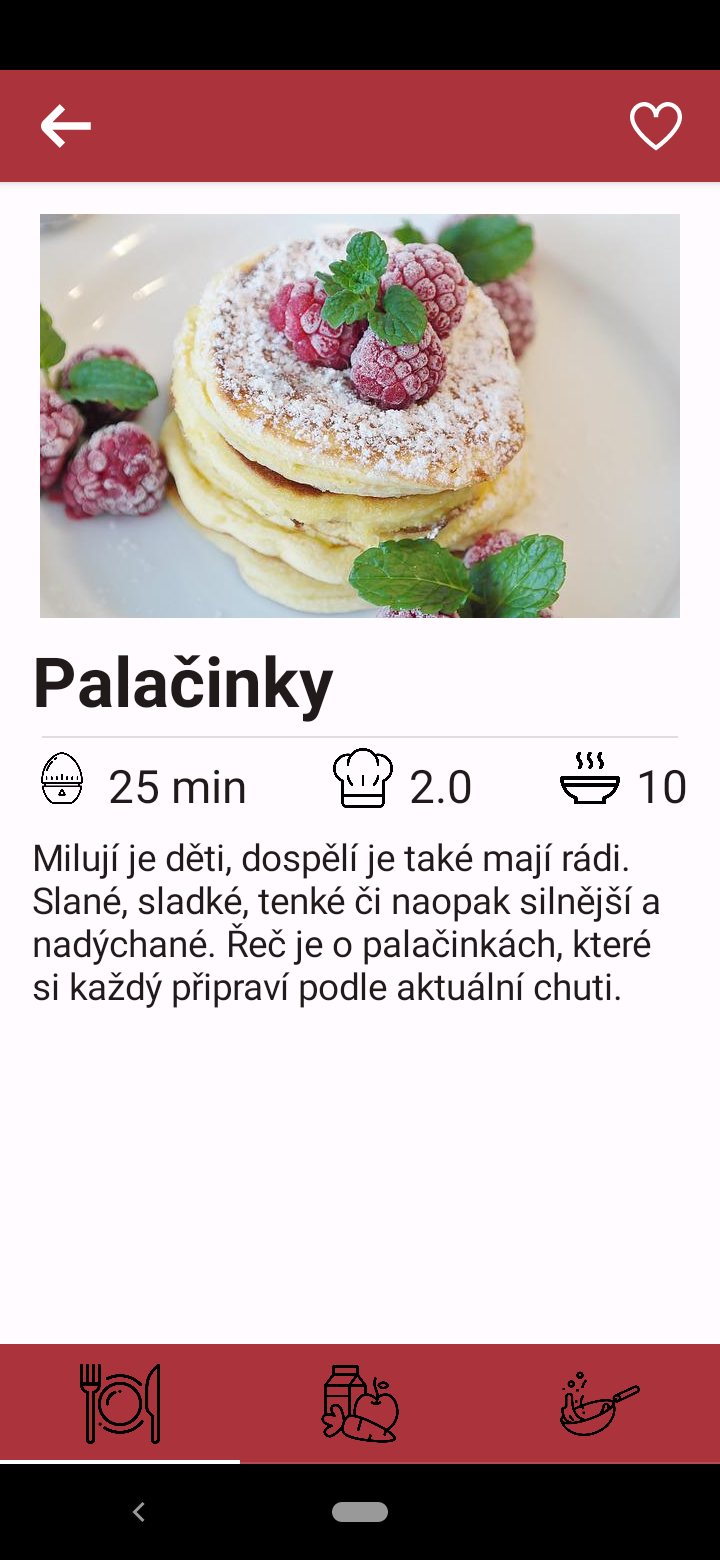The image size is (720, 1560).
Task: Tap the Palačinky recipe photo
Action: (x=360, y=415)
